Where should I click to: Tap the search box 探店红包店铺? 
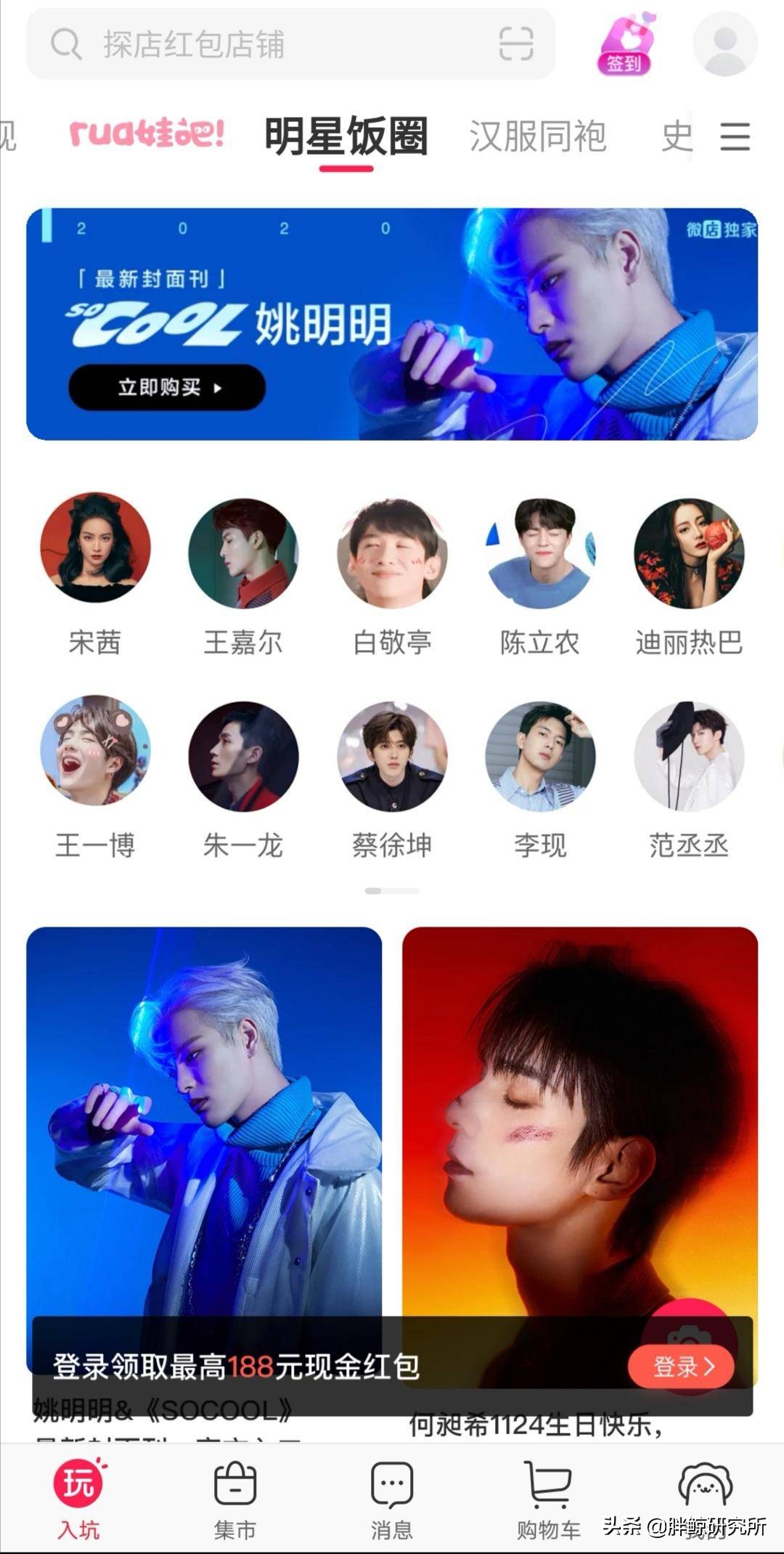pyautogui.click(x=276, y=45)
